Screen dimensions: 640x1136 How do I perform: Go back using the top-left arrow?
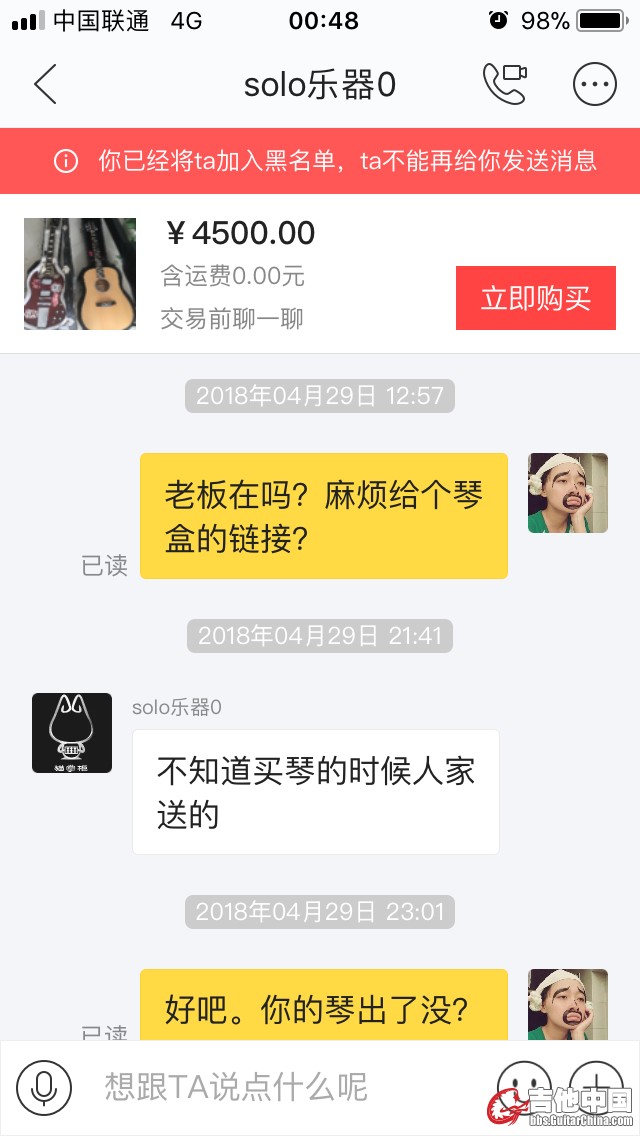pyautogui.click(x=45, y=85)
